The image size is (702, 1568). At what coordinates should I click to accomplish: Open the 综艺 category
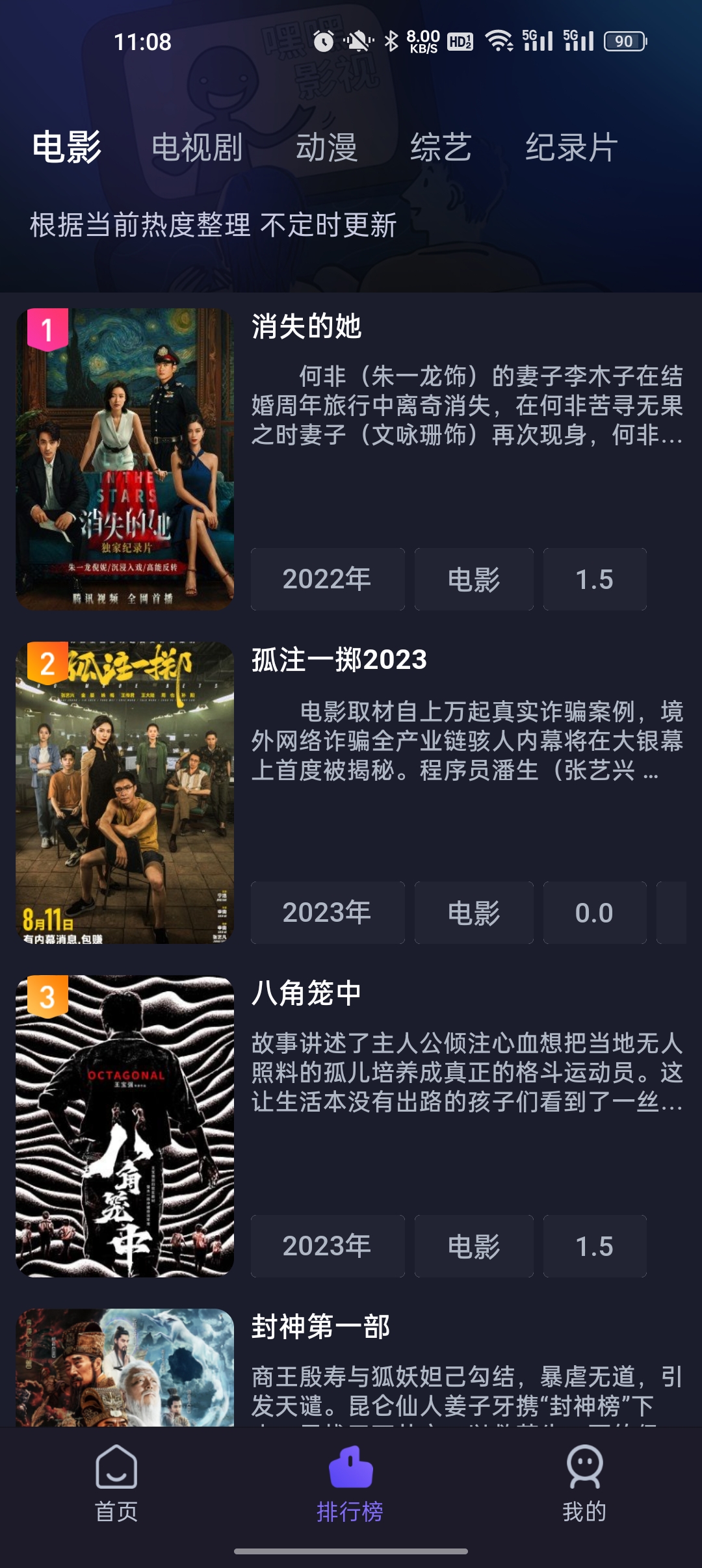[441, 148]
